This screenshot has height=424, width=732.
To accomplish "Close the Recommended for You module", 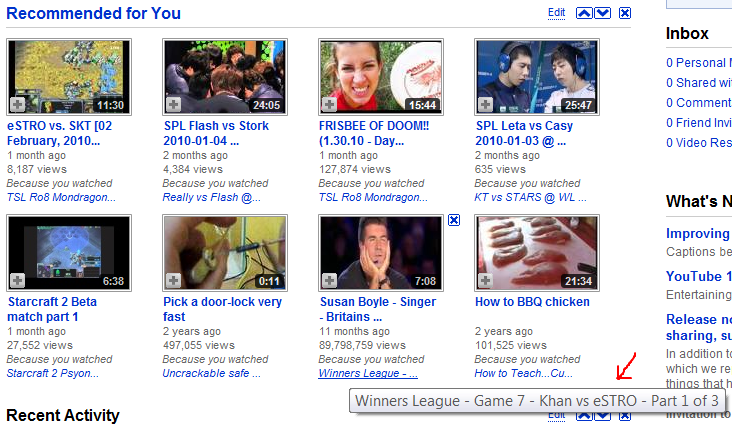I will pyautogui.click(x=625, y=13).
